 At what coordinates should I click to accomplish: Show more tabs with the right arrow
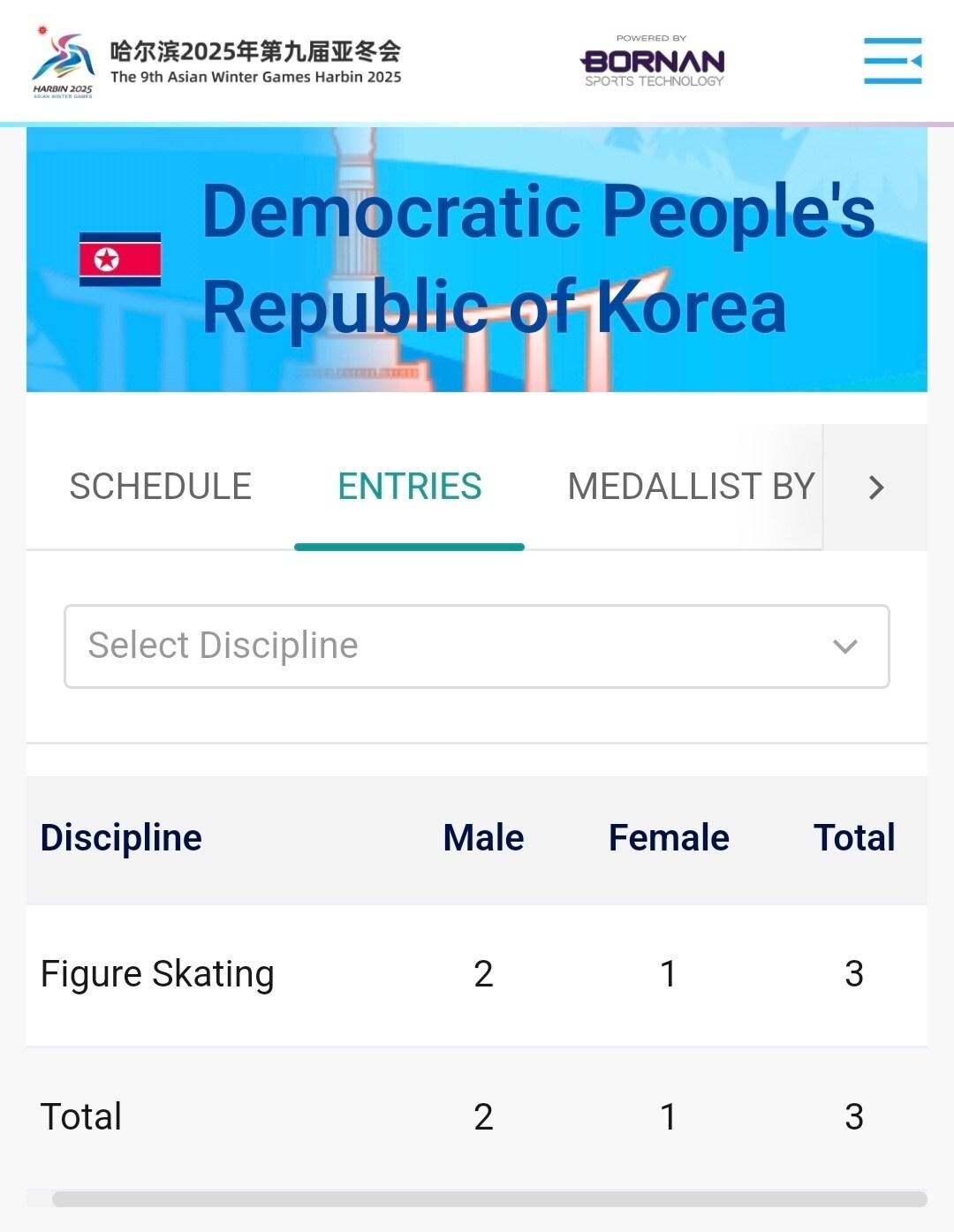coord(875,488)
